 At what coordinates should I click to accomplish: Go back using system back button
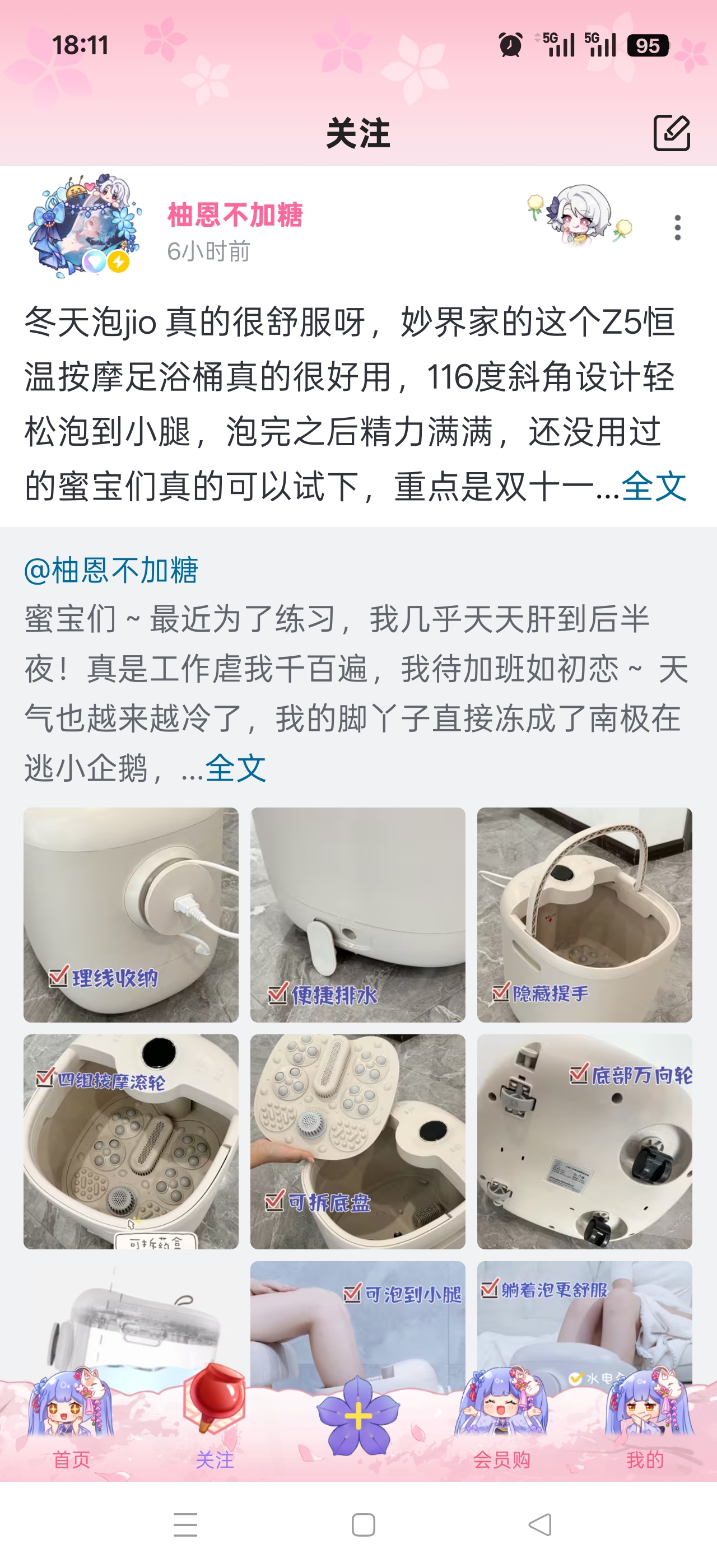pos(540,1525)
